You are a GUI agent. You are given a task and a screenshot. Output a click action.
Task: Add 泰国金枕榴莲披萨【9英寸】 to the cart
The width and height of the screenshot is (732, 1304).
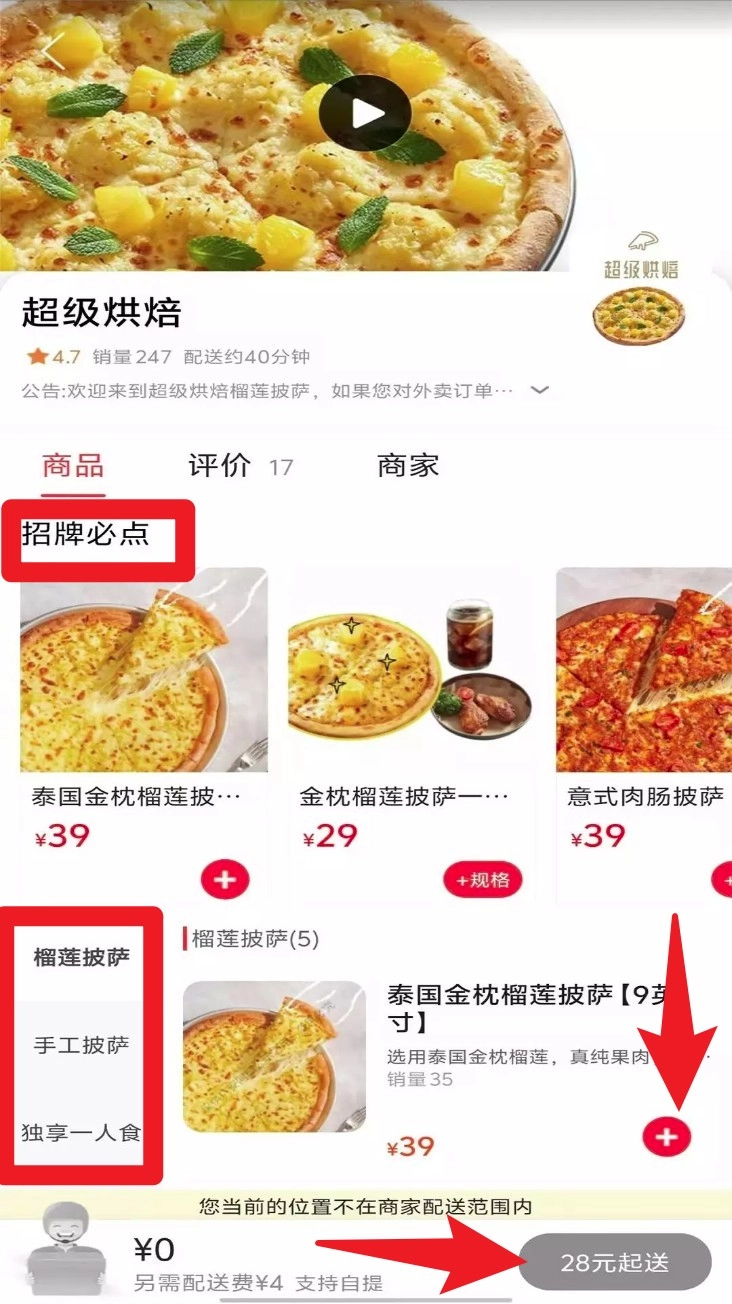click(x=667, y=1137)
